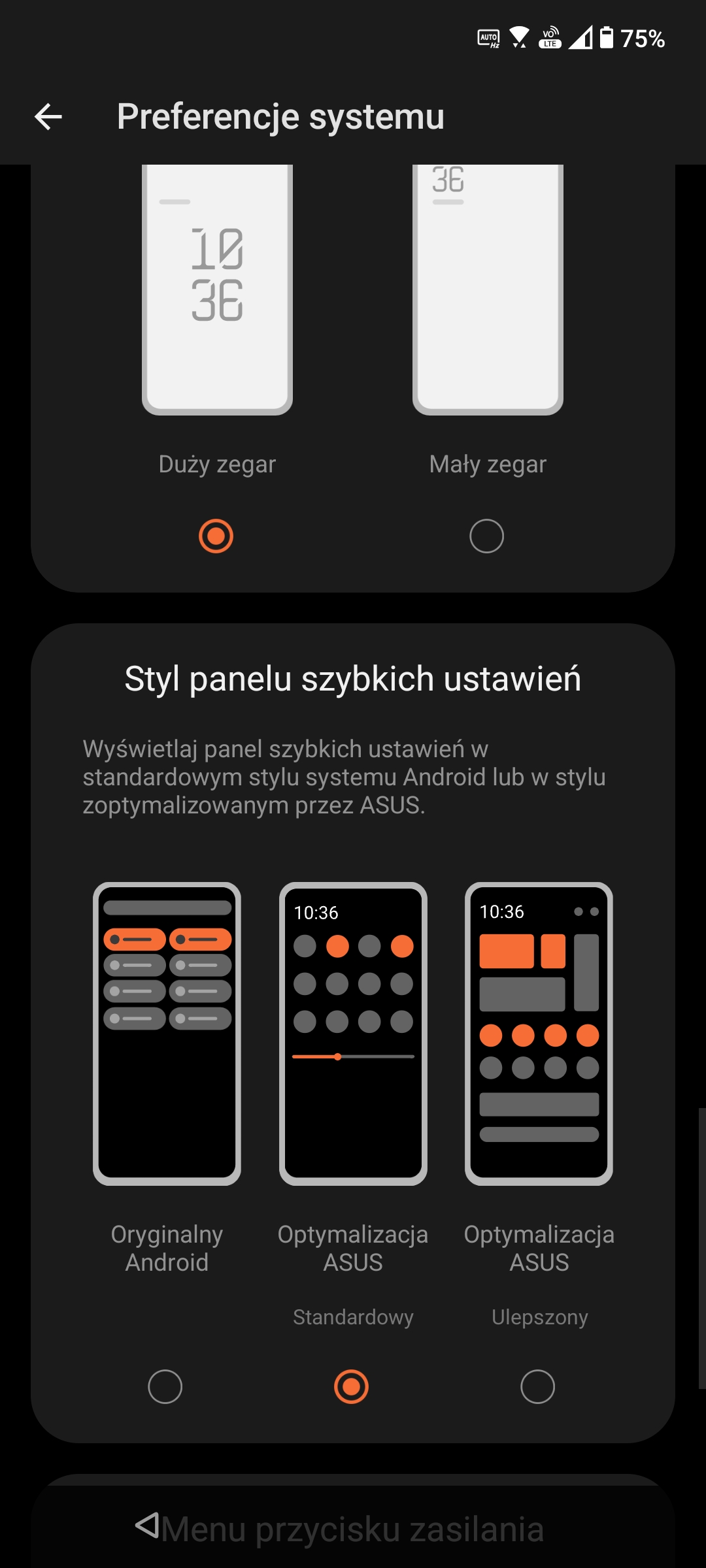This screenshot has height=1568, width=706.
Task: Select the Mały zegar radio button
Action: [486, 536]
